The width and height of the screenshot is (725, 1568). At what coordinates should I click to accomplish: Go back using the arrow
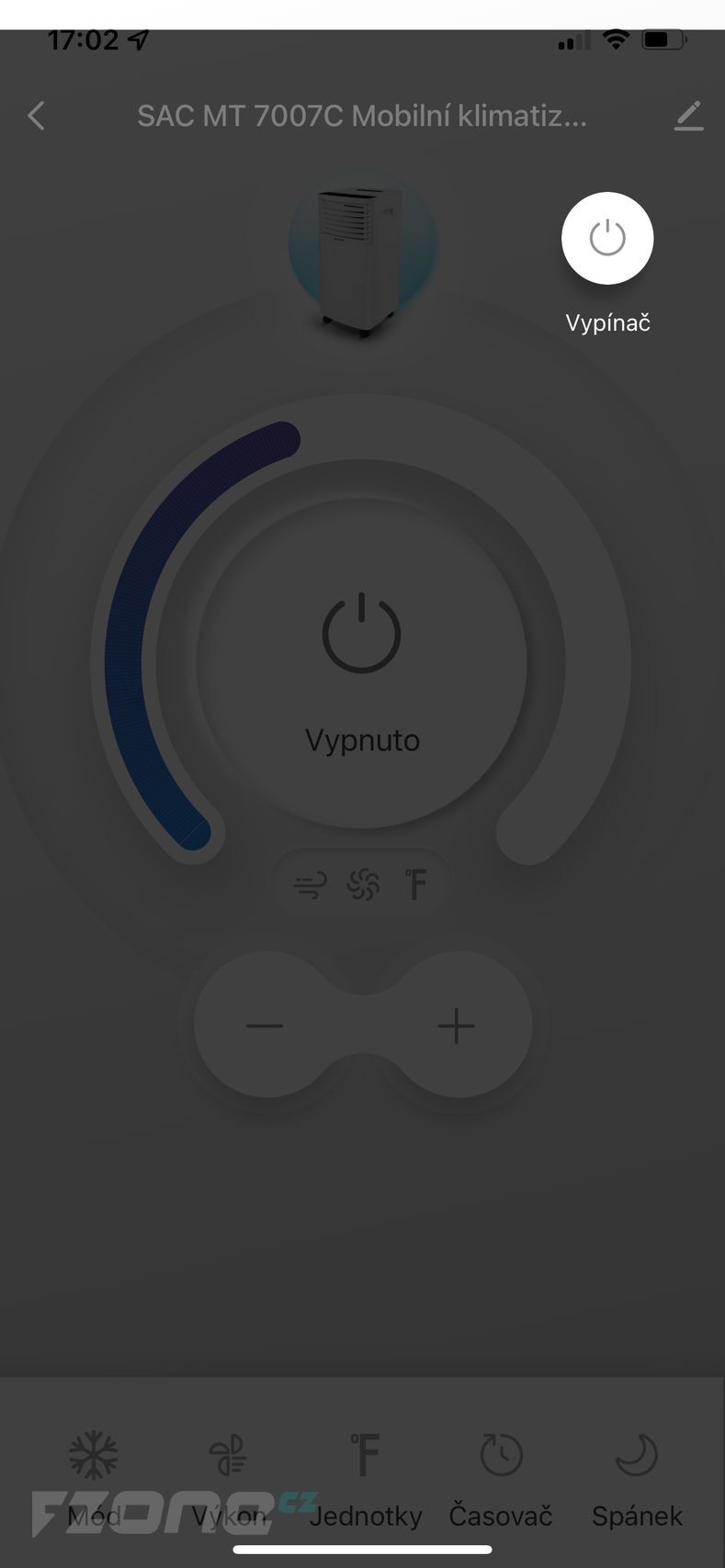(37, 116)
